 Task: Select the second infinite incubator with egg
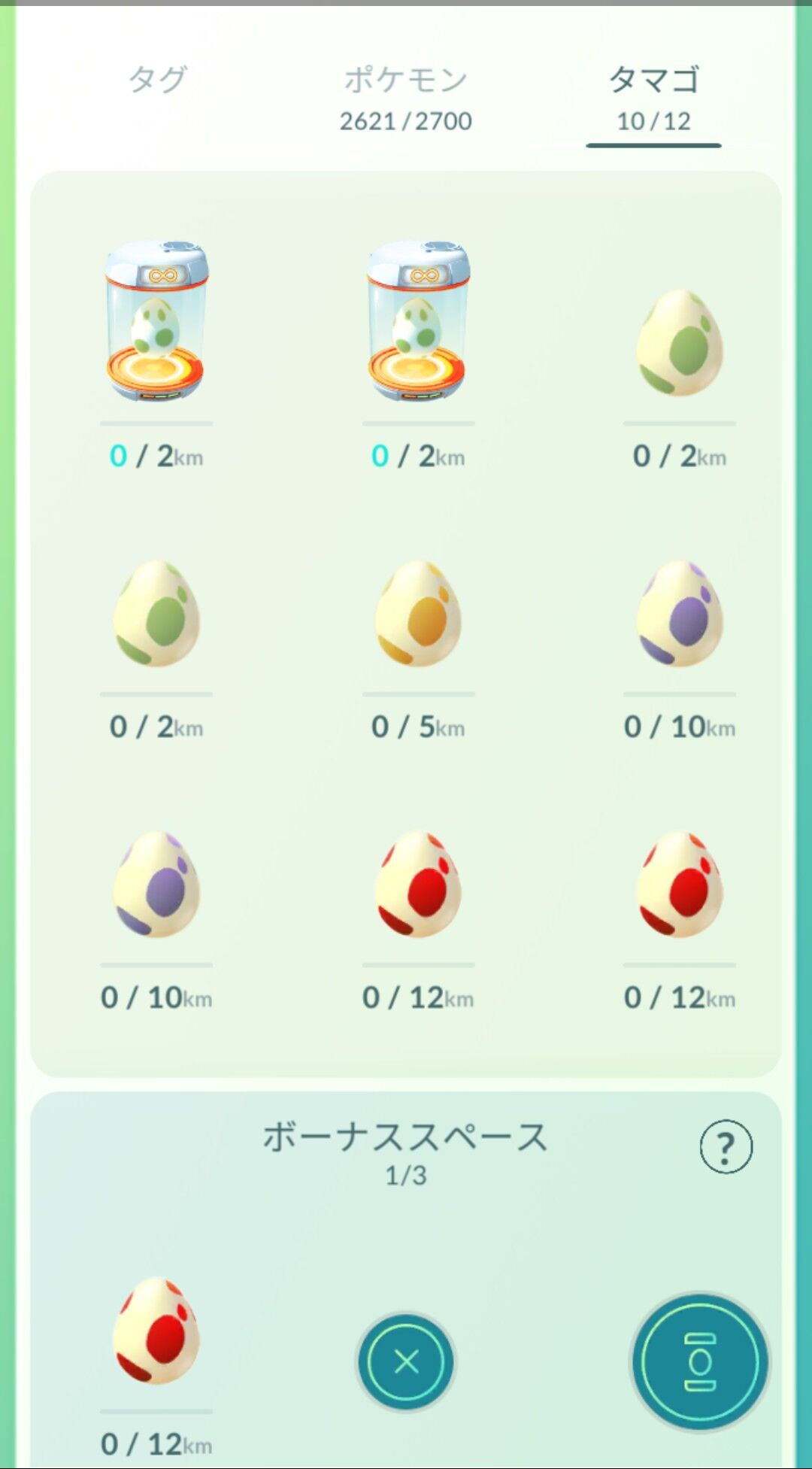[x=417, y=323]
